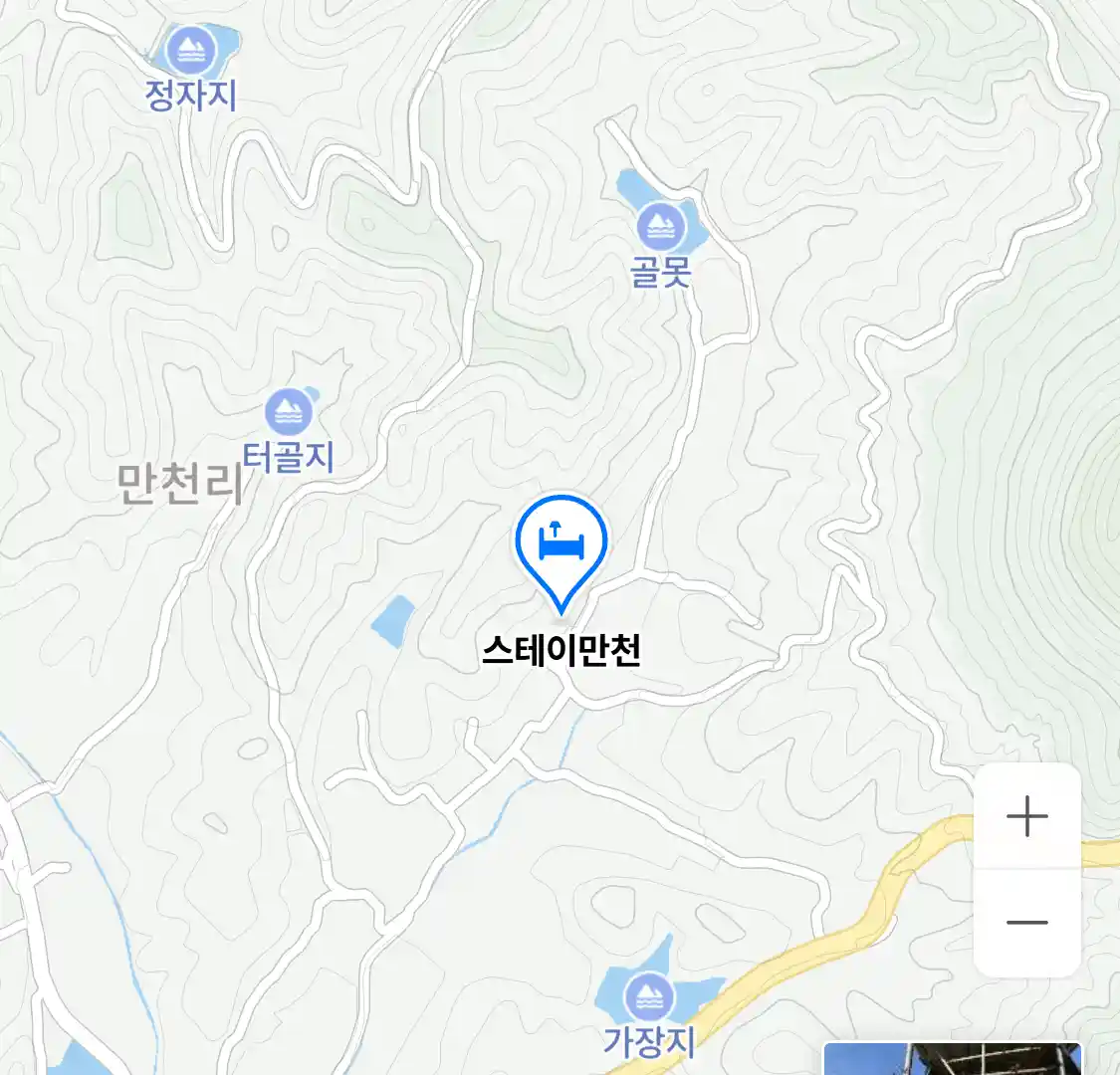Open the photo thumbnail in the corner
Viewport: 1120px width, 1075px height.
point(951,1058)
